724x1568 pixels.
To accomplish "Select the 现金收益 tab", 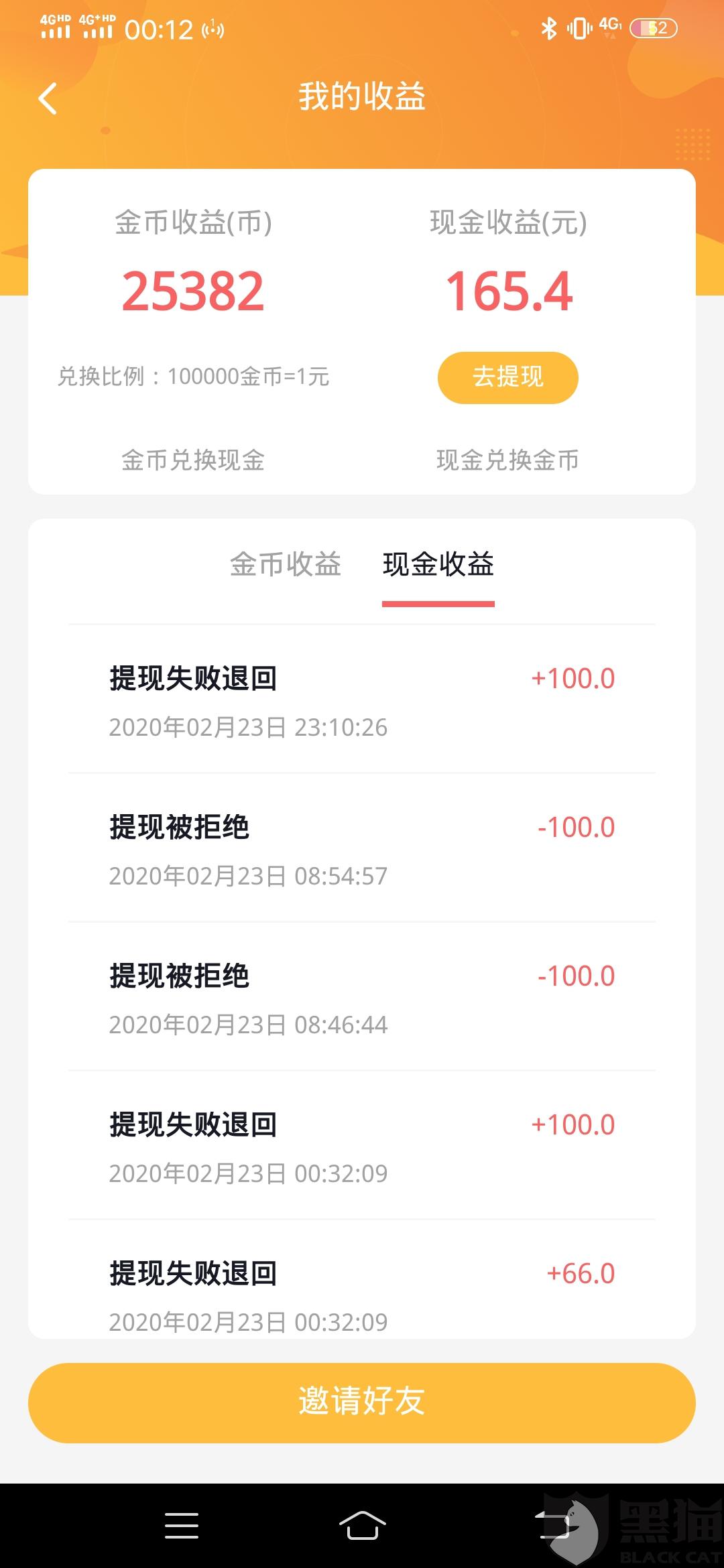I will [438, 564].
